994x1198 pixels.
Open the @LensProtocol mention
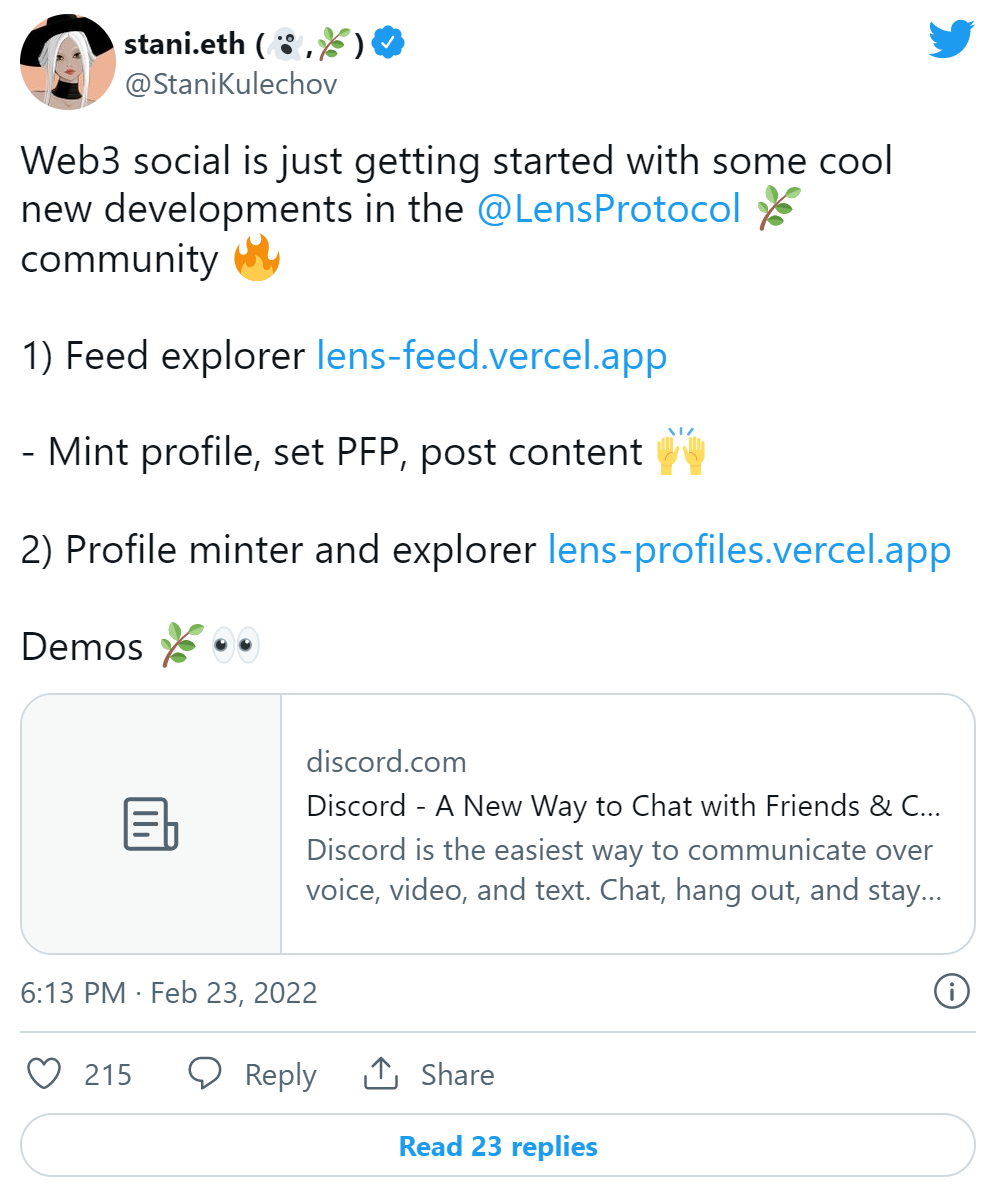pos(614,209)
